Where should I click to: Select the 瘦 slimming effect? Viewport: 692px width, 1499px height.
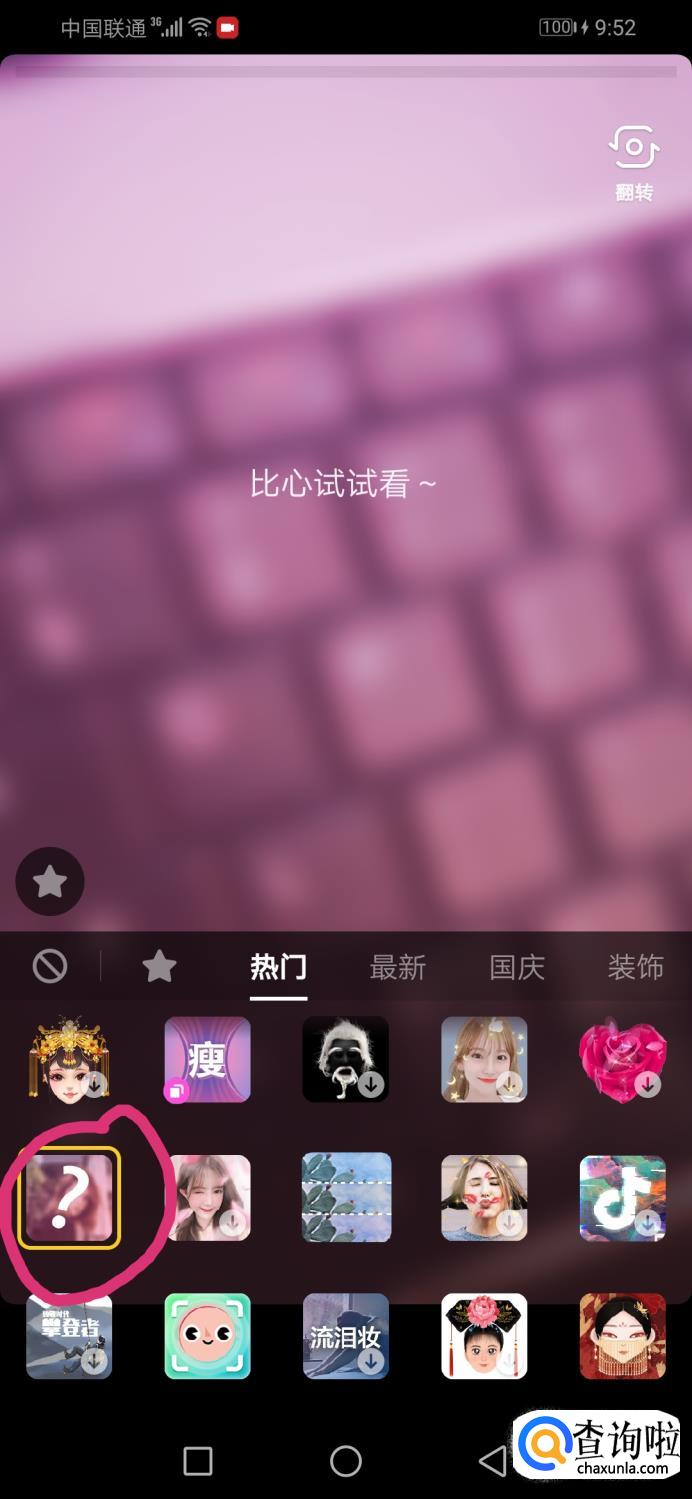point(207,1059)
